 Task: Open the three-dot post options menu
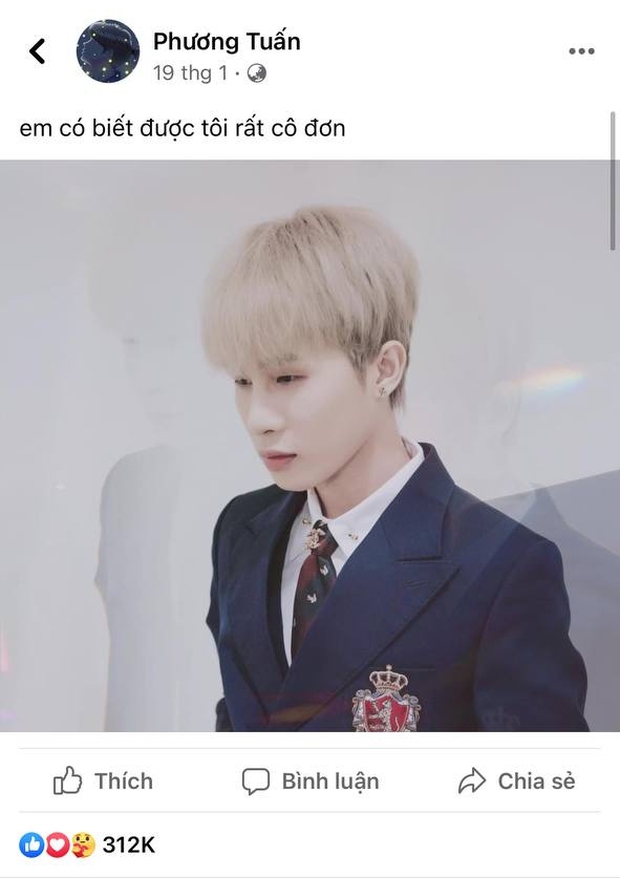click(581, 51)
